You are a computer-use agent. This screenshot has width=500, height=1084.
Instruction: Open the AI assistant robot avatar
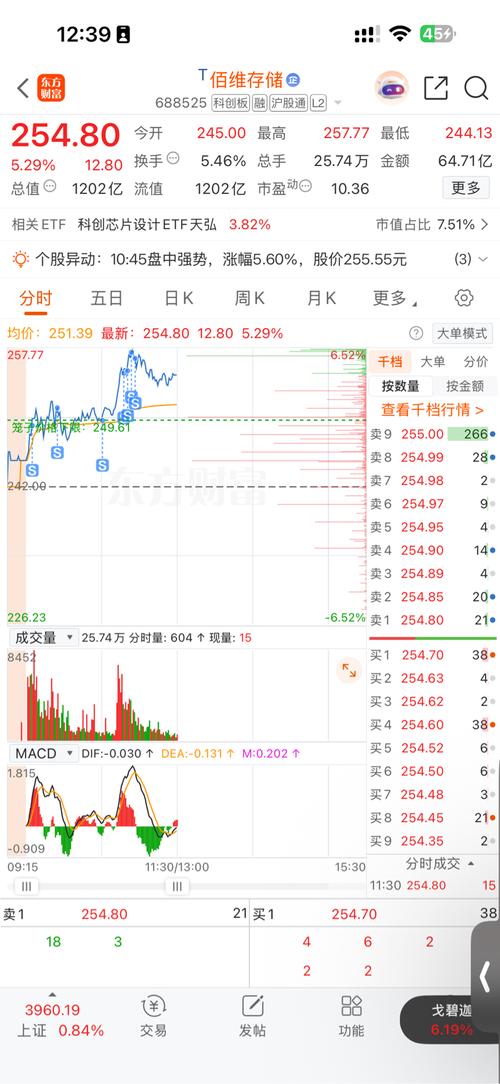coord(391,88)
